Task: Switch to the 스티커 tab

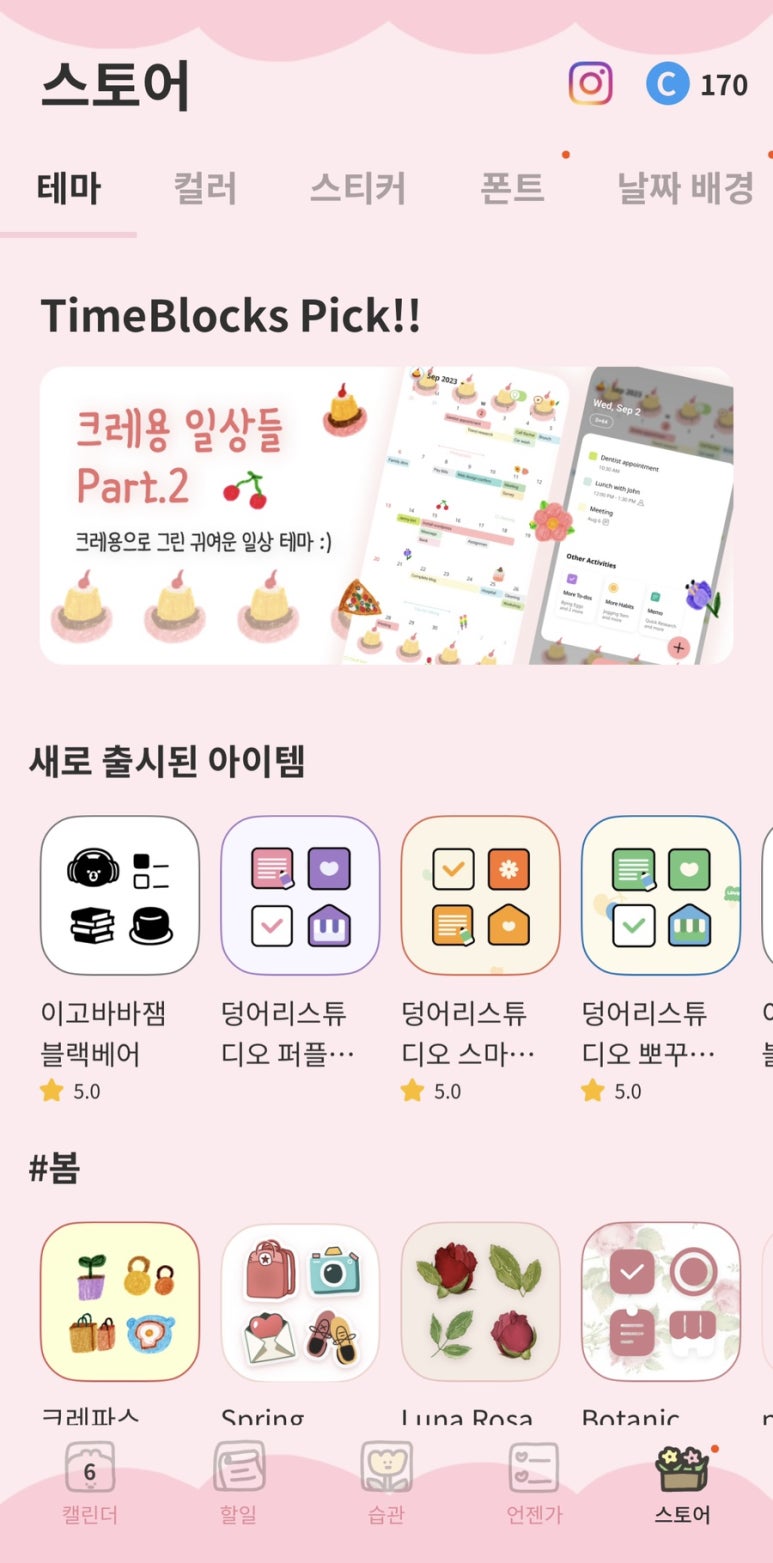Action: [x=358, y=188]
